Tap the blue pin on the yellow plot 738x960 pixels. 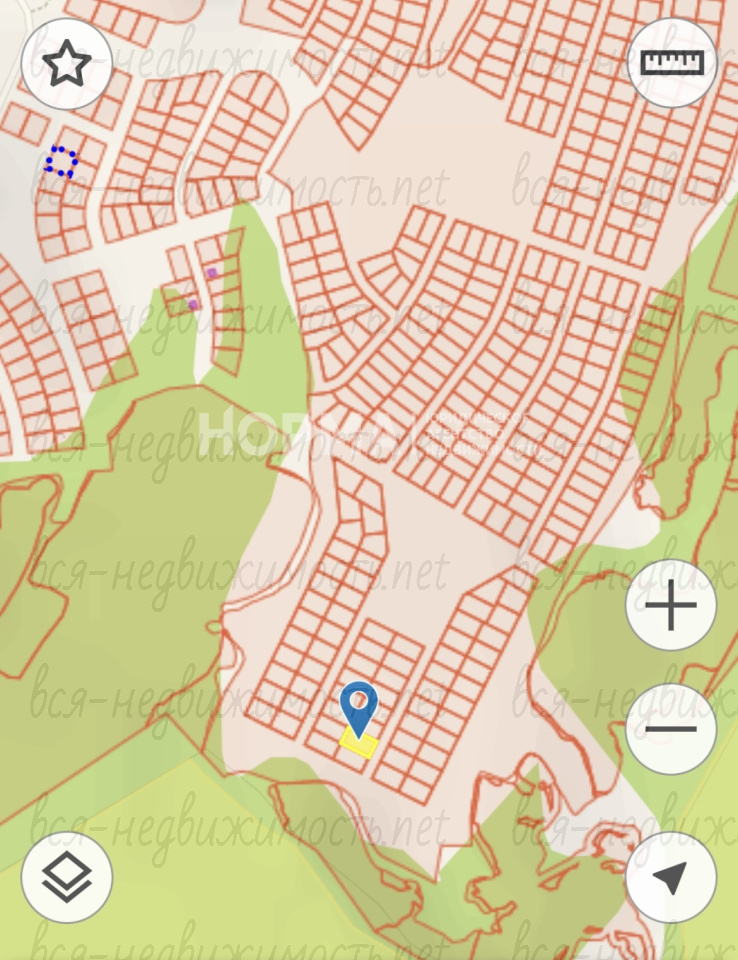359,708
